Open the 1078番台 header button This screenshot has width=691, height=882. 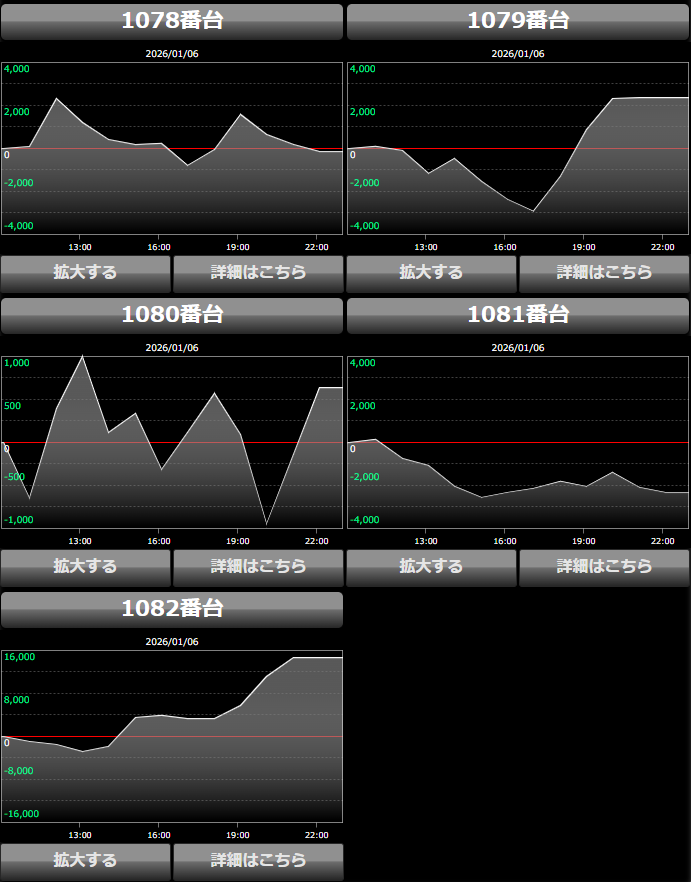(172, 21)
